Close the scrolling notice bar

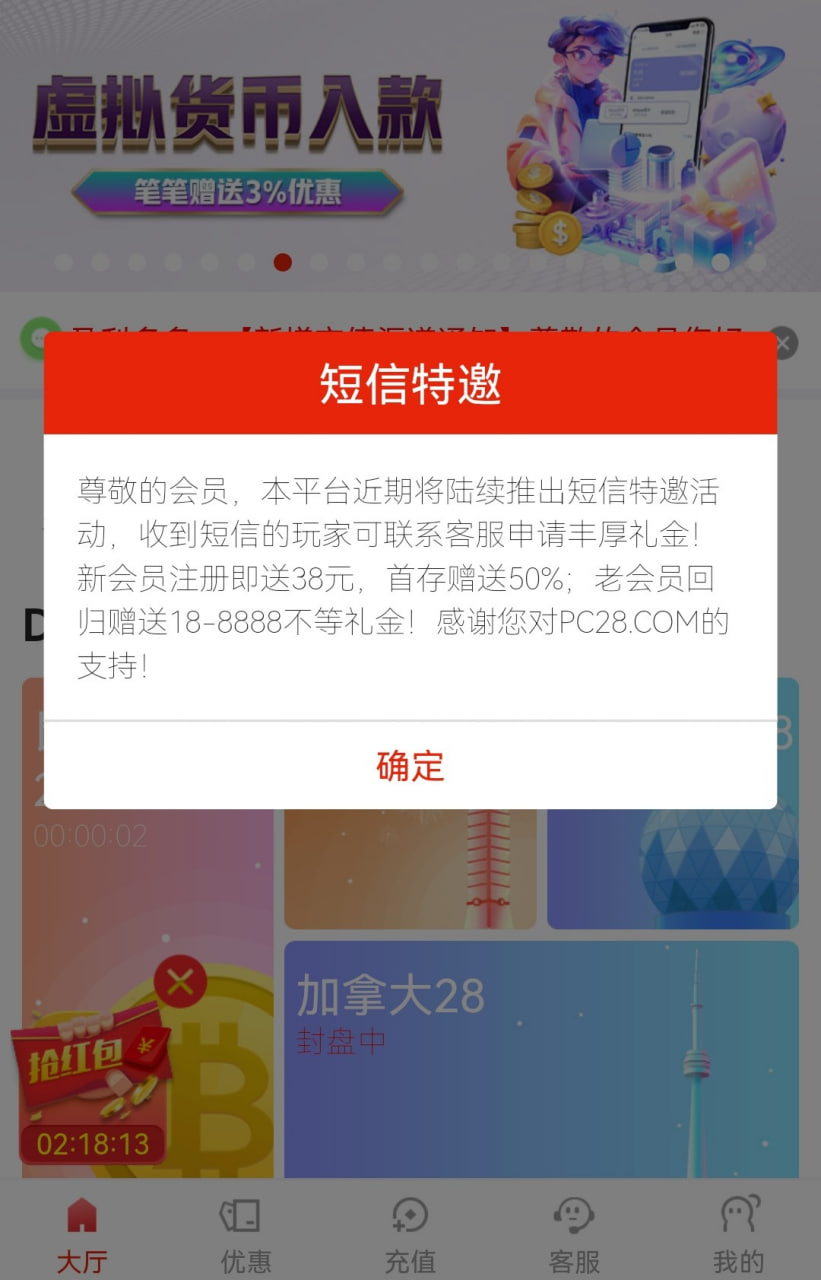tap(783, 344)
